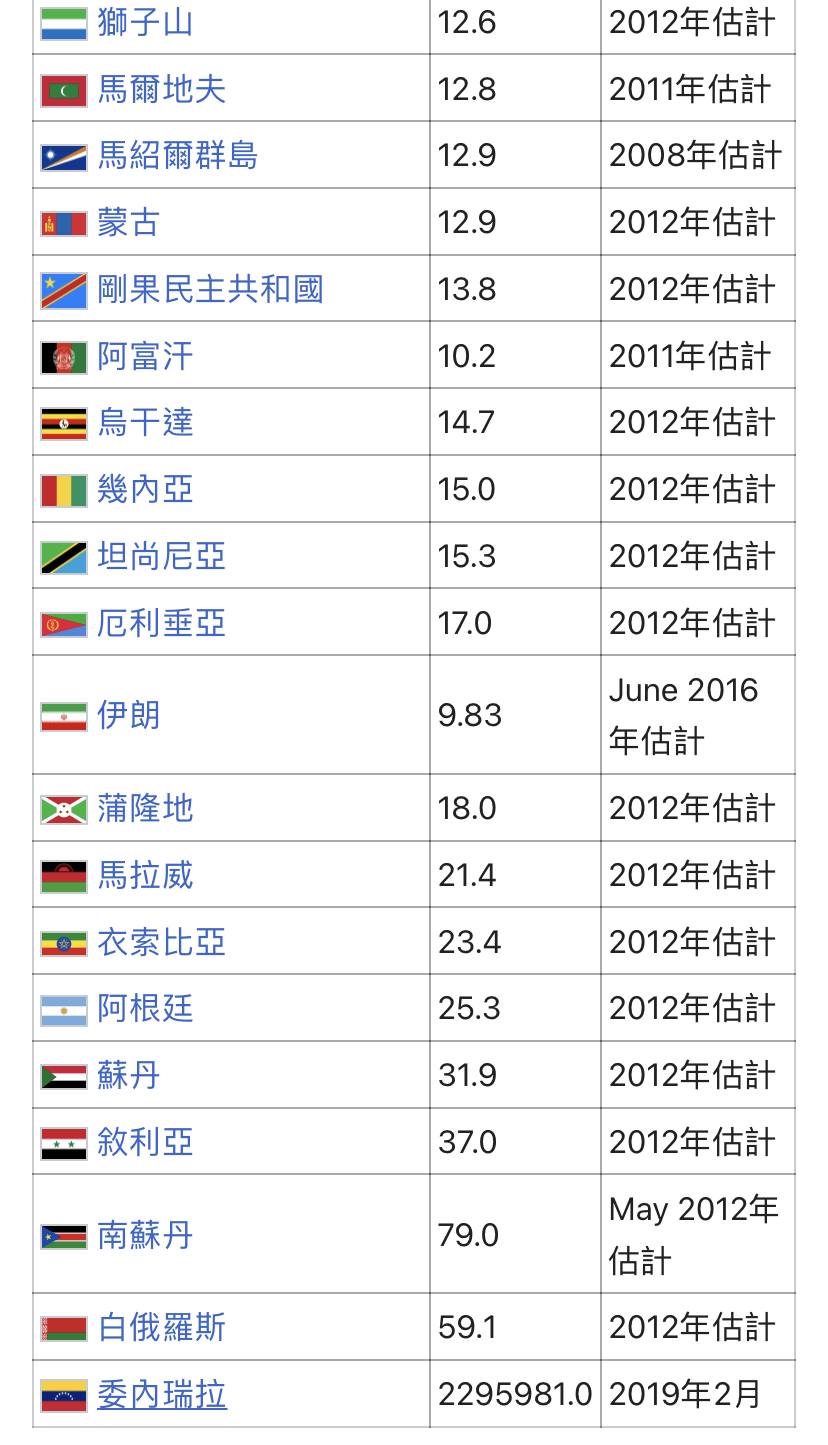Follow the 馬紹爾群島 link
The image size is (828, 1445).
(177, 155)
